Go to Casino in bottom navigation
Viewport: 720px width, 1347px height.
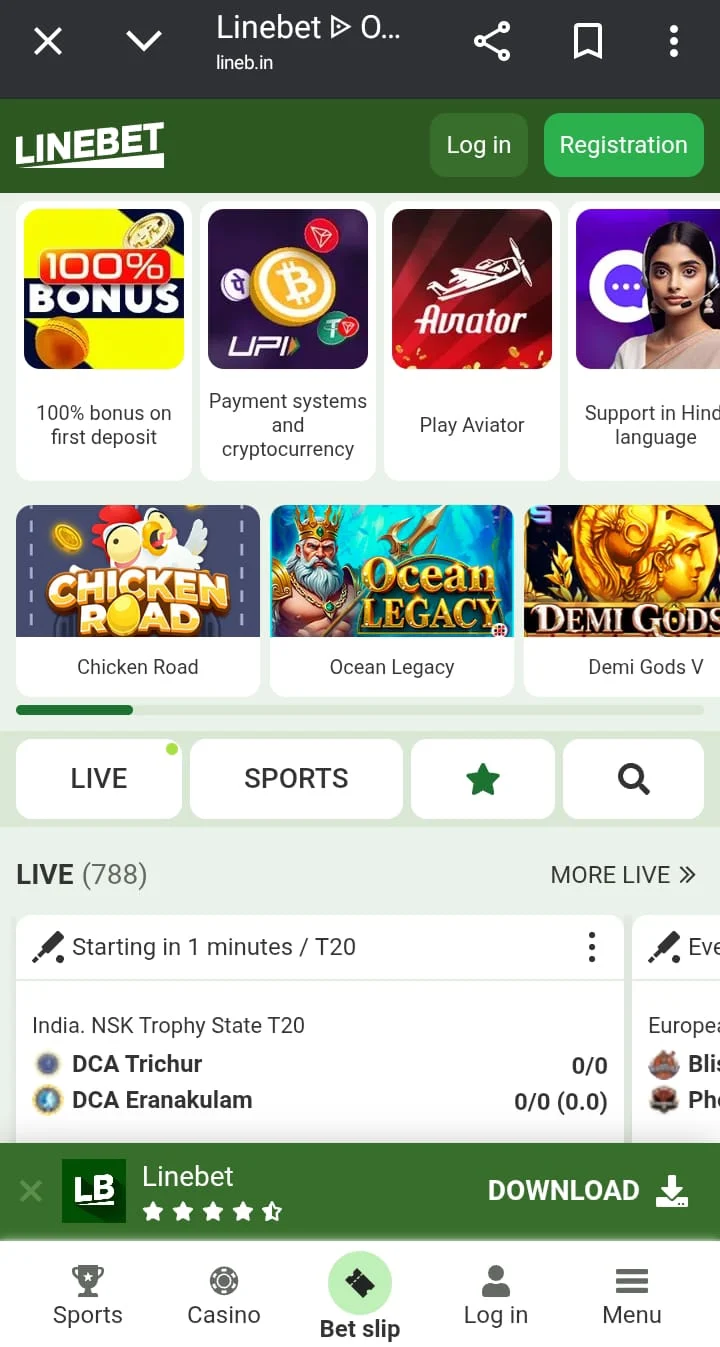[x=224, y=1296]
